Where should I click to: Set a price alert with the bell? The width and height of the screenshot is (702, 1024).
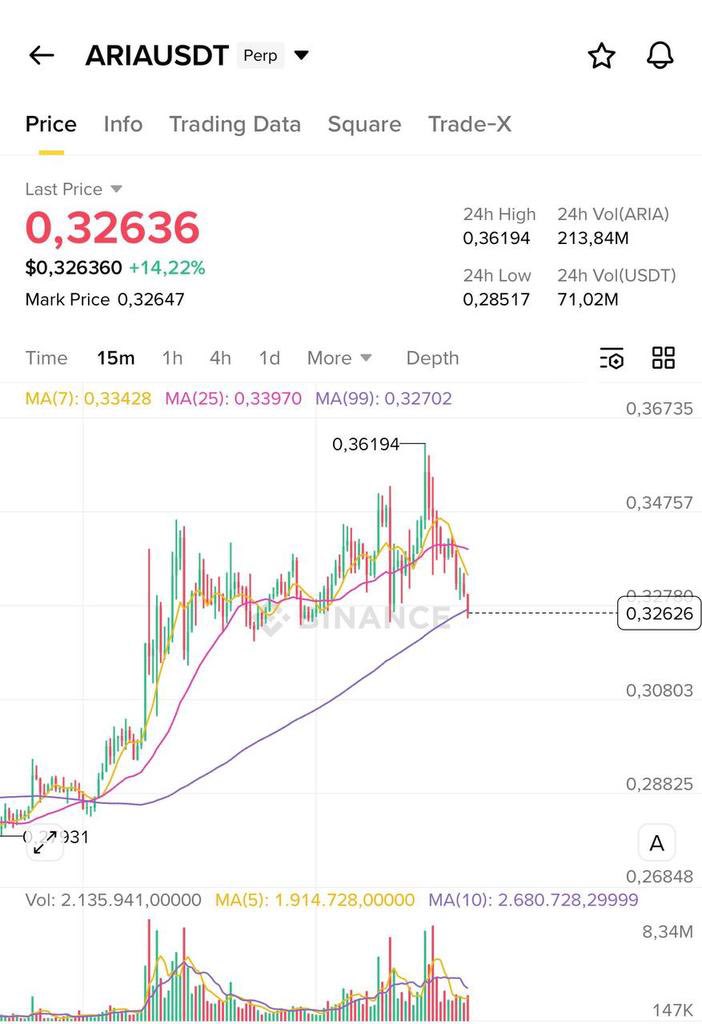660,56
